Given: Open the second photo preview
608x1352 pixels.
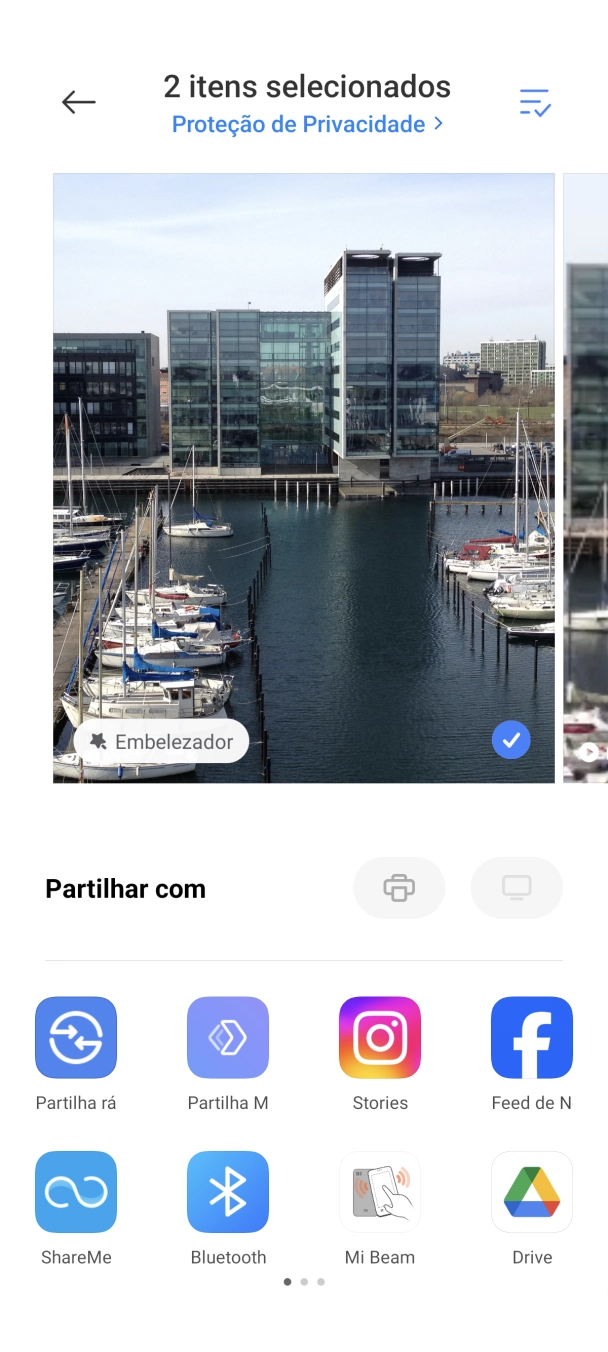Looking at the screenshot, I should click(586, 478).
